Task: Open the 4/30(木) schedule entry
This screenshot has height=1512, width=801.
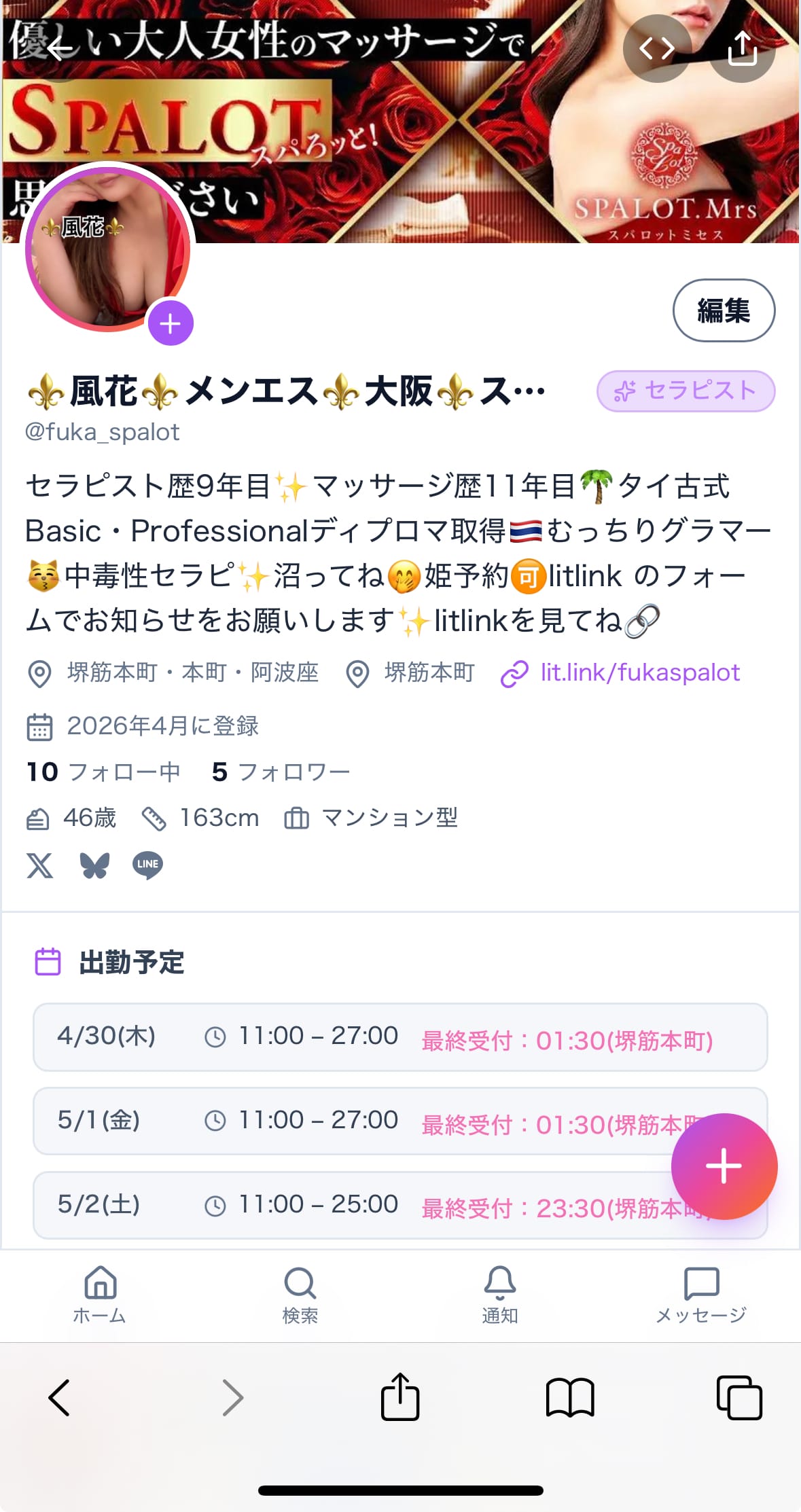Action: tap(399, 1037)
